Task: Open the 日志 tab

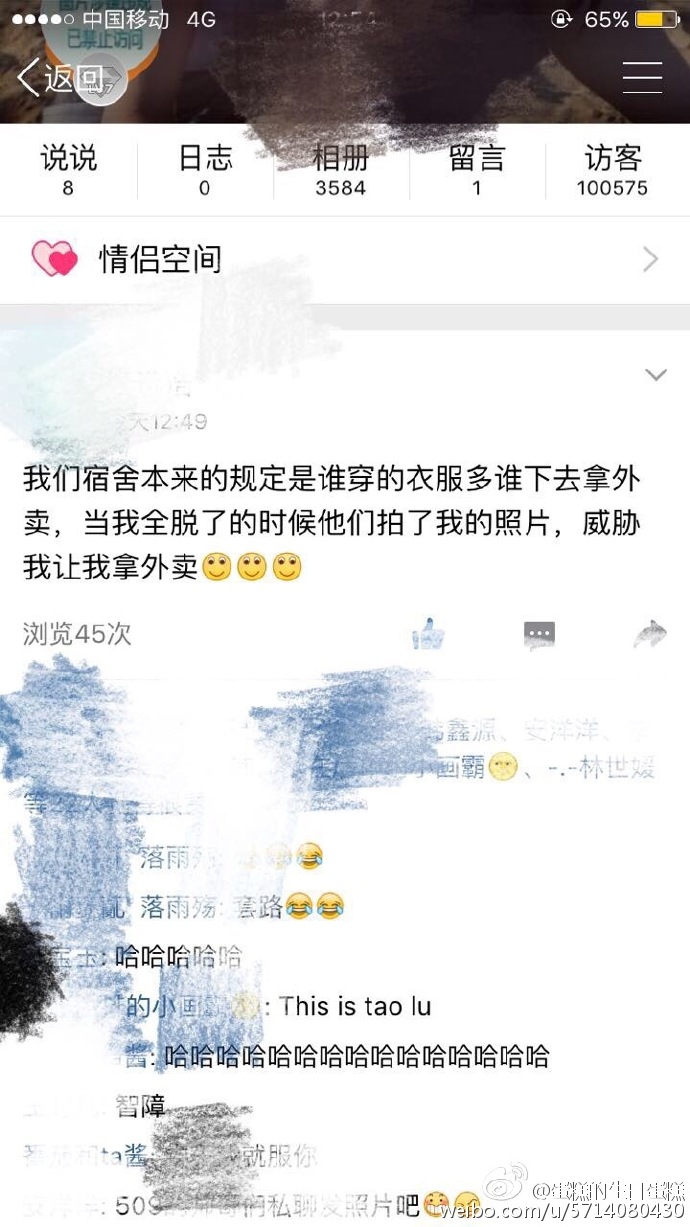Action: (x=205, y=170)
